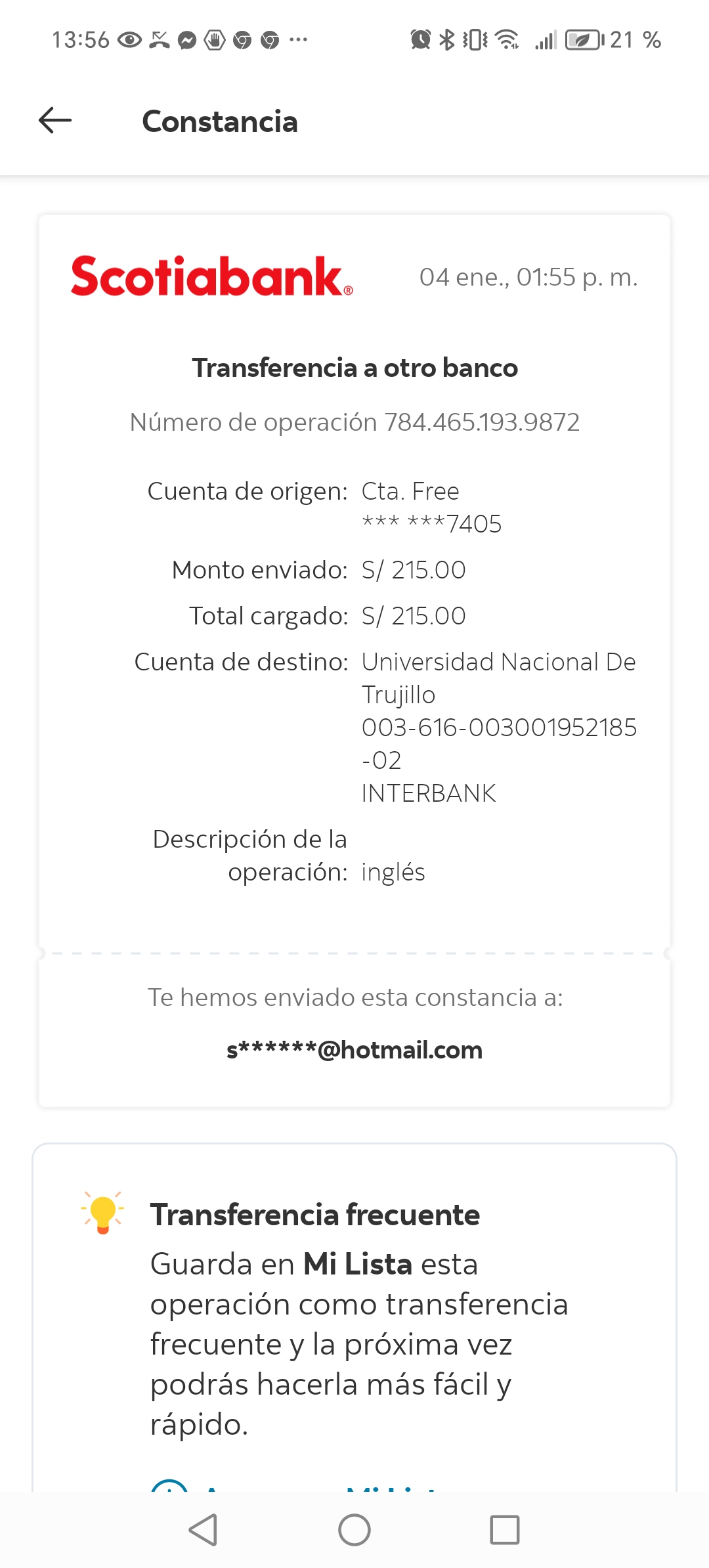Tap the system home button
Screen dimensions: 709x1568
coord(354,1530)
